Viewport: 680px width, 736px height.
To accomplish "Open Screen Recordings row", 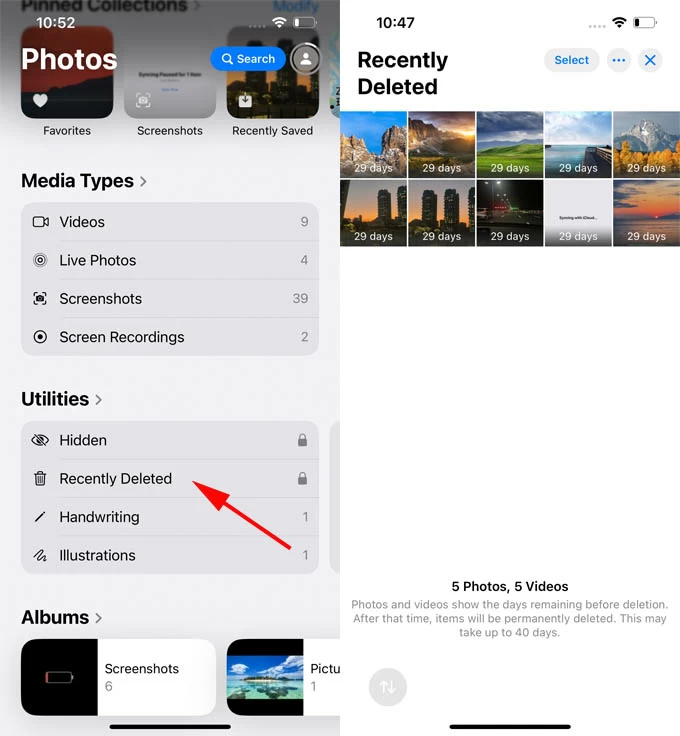I will coord(169,337).
